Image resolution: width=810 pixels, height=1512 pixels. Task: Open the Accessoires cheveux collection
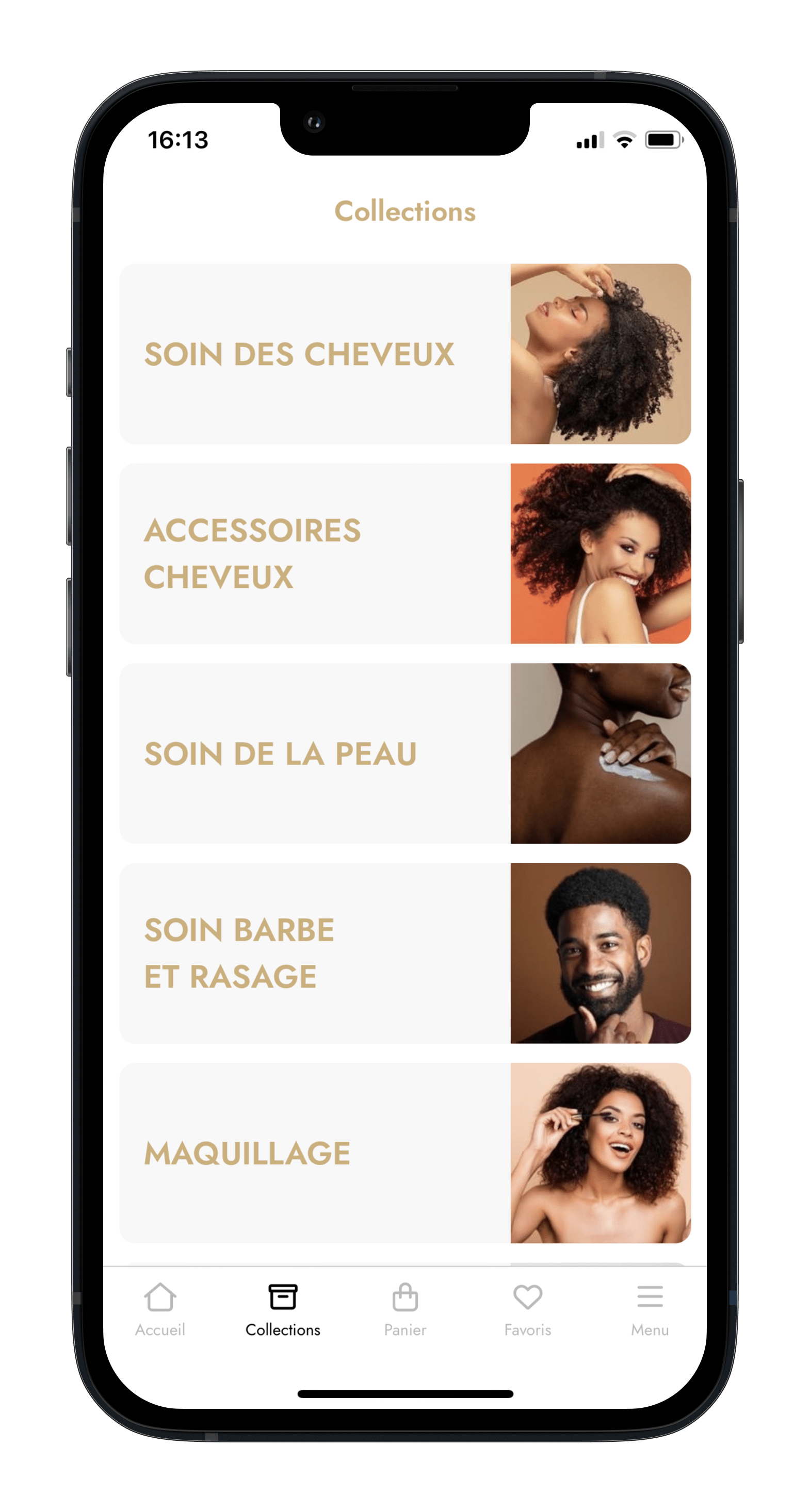tap(404, 553)
